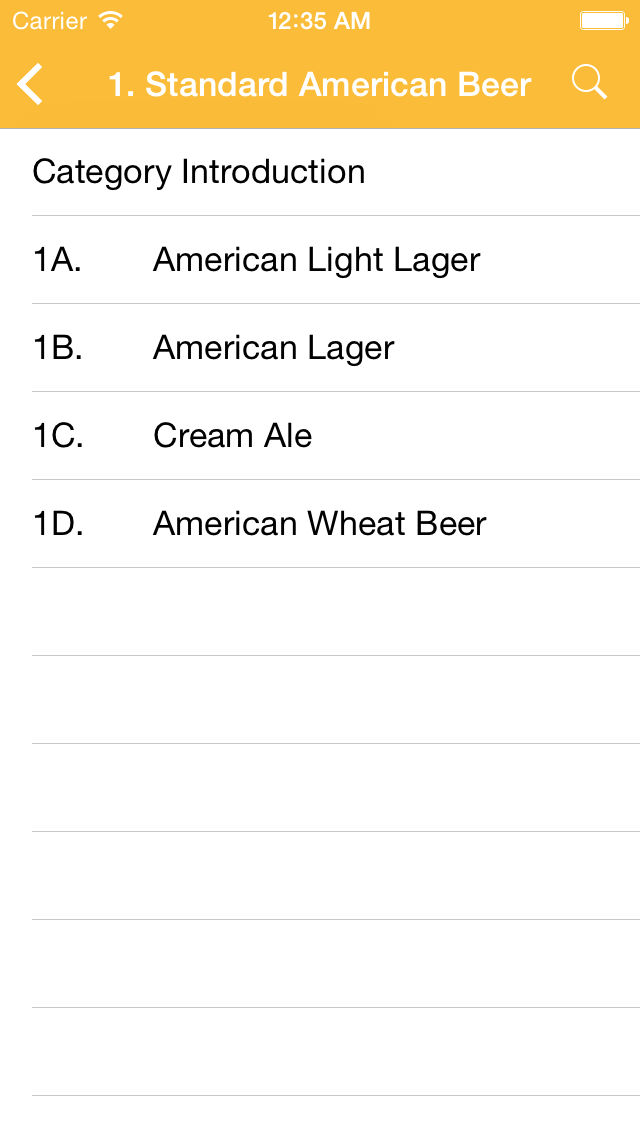The image size is (640, 1136).
Task: View the 1C. Cream Ale entry
Action: [x=320, y=436]
